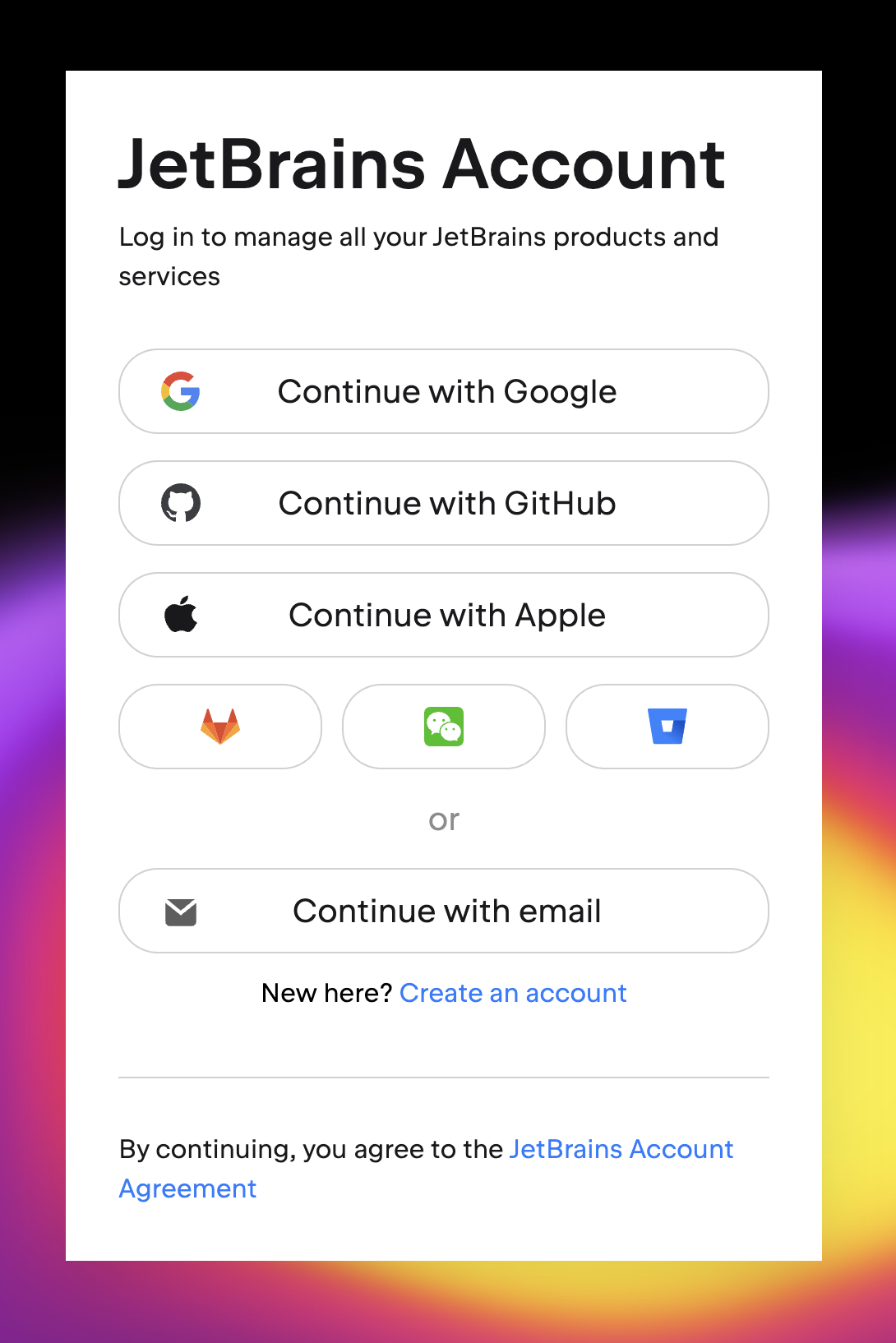Open the Create an account link

(x=513, y=993)
